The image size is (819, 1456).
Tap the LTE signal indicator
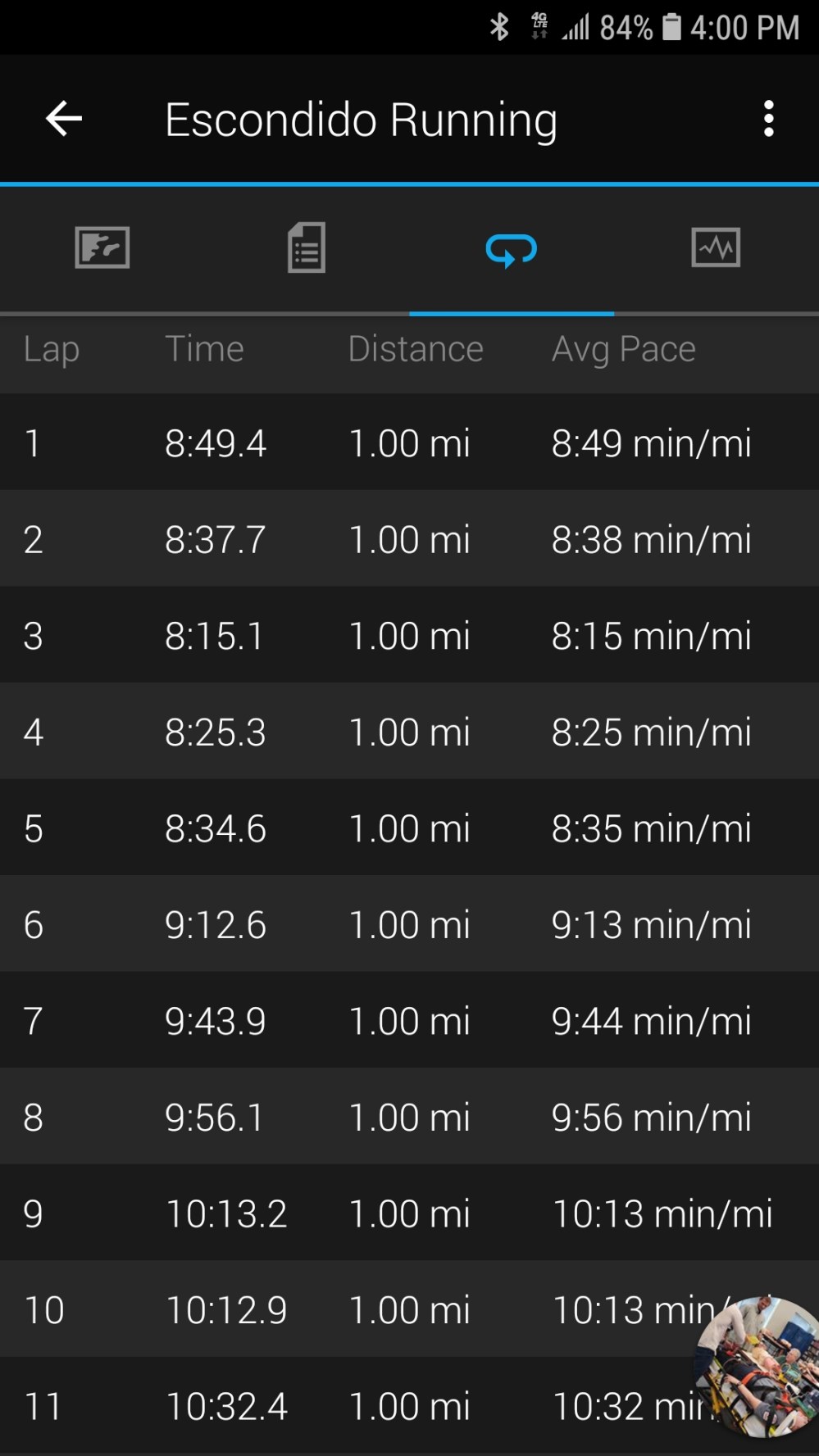point(539,26)
